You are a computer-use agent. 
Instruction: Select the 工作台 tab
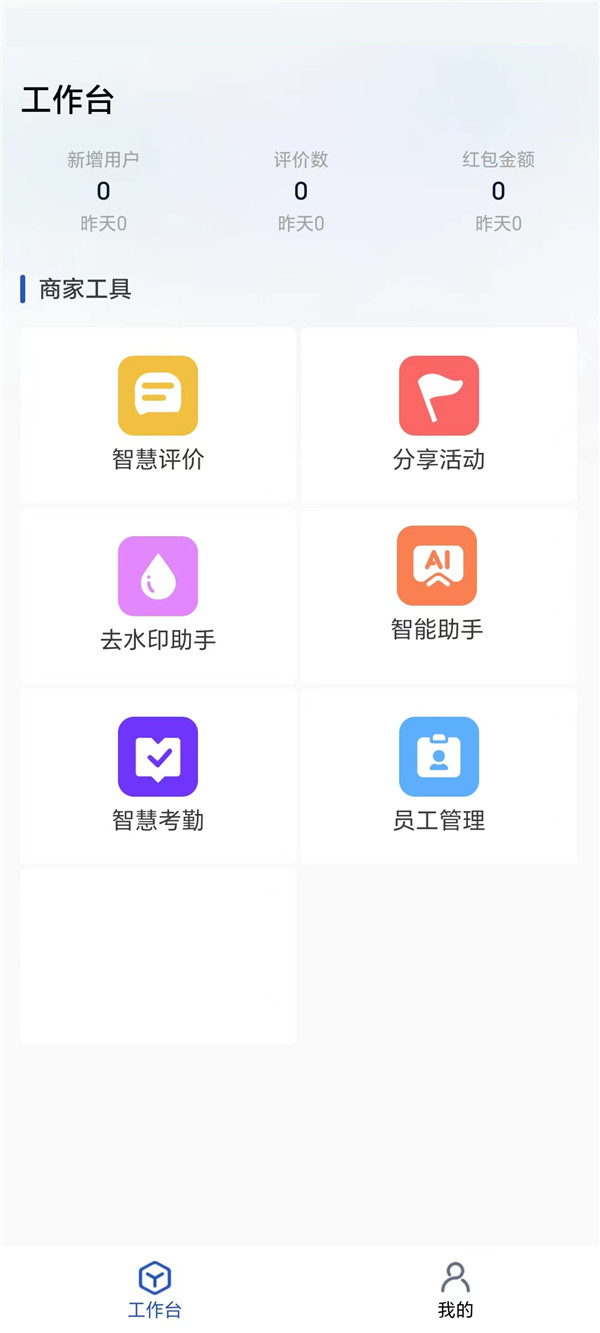click(155, 1289)
